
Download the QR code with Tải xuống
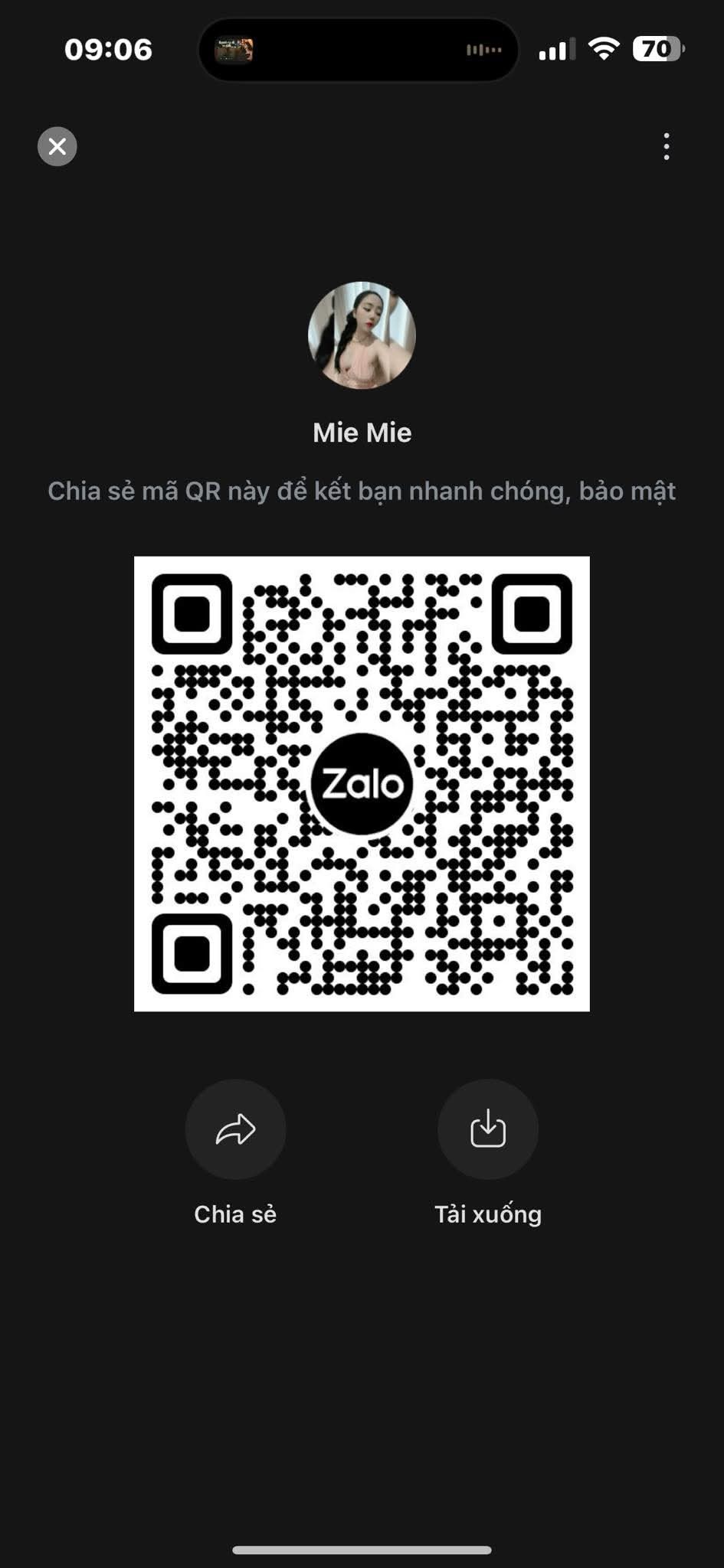487,1129
